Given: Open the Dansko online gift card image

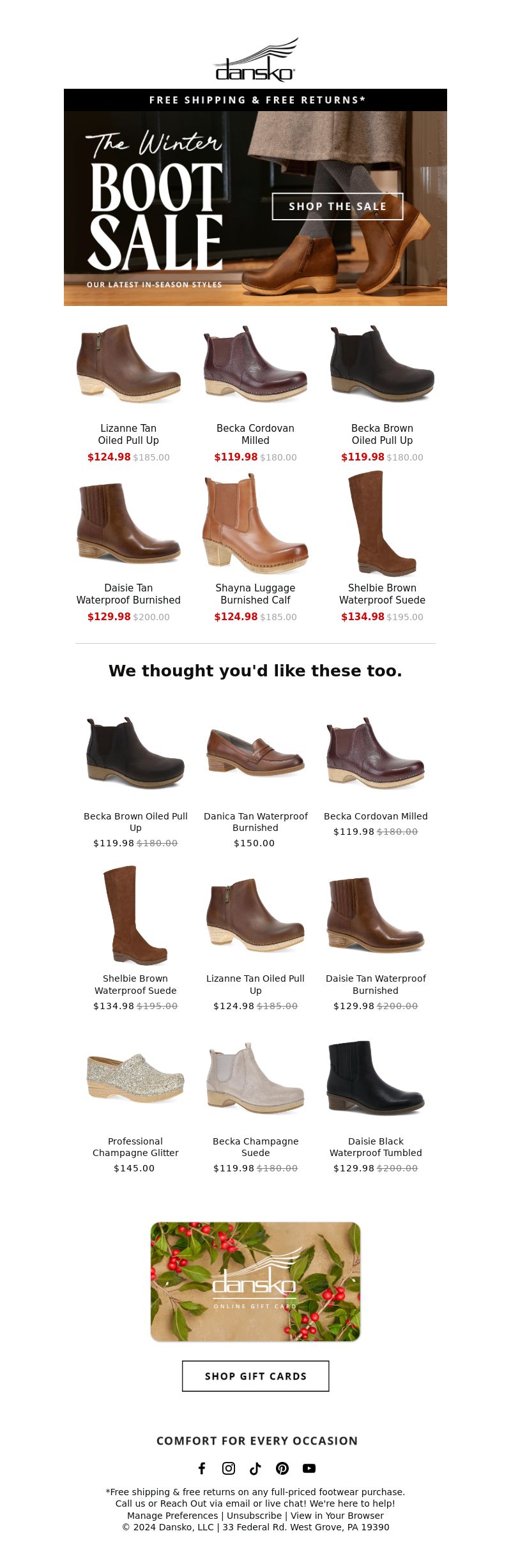Looking at the screenshot, I should [x=256, y=1281].
